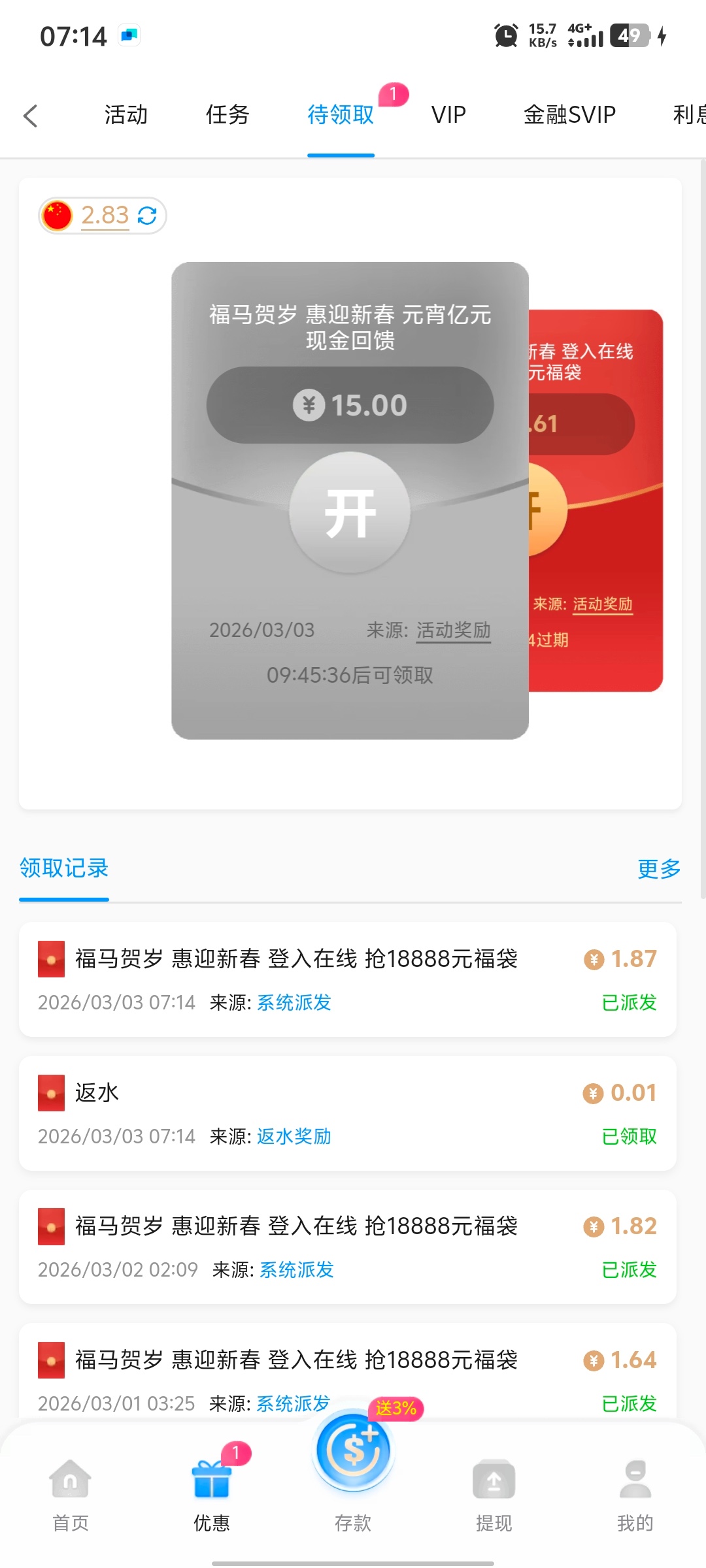The width and height of the screenshot is (706, 1568).
Task: Open the 1.82 福袋 record from 03/02
Action: coord(346,1247)
